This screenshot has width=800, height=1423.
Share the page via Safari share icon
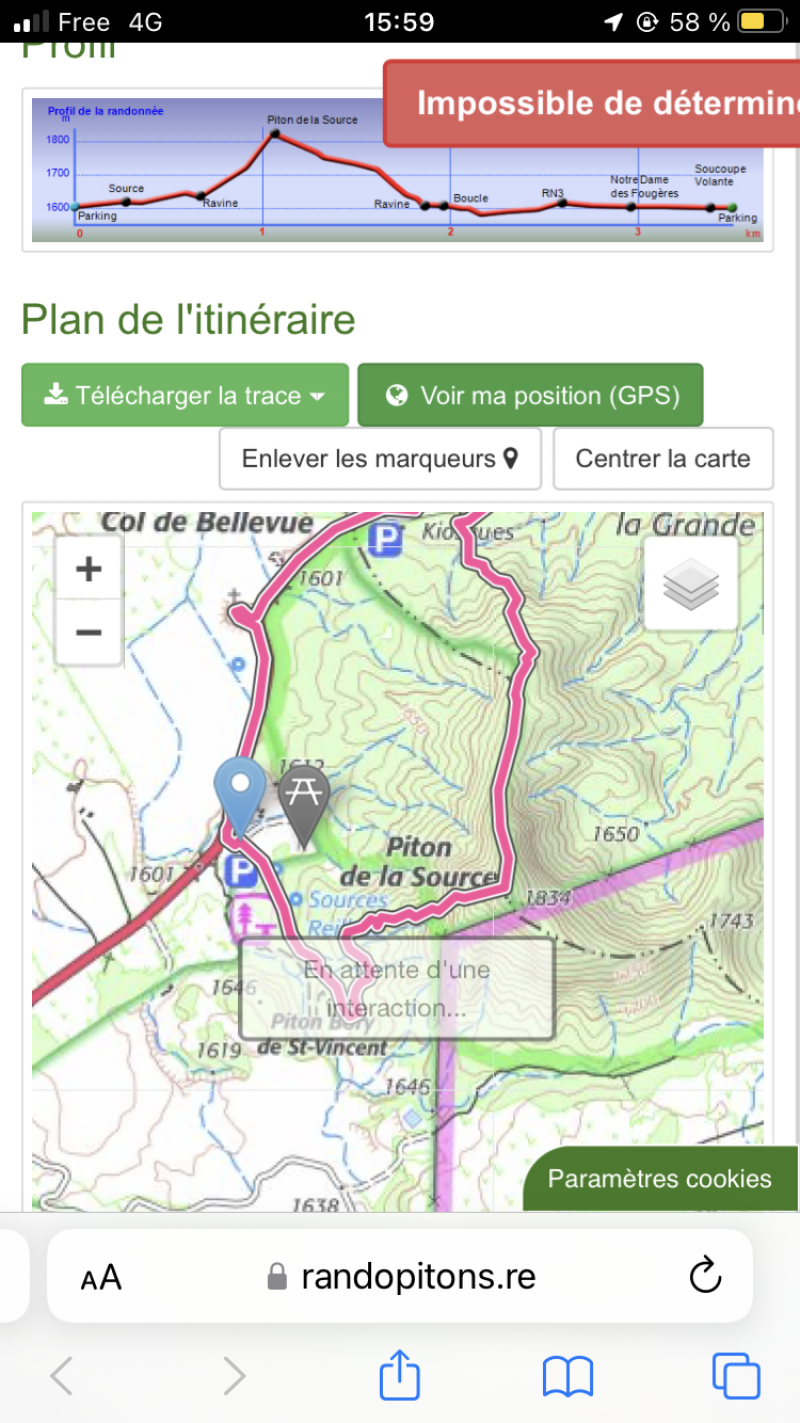coord(399,1375)
